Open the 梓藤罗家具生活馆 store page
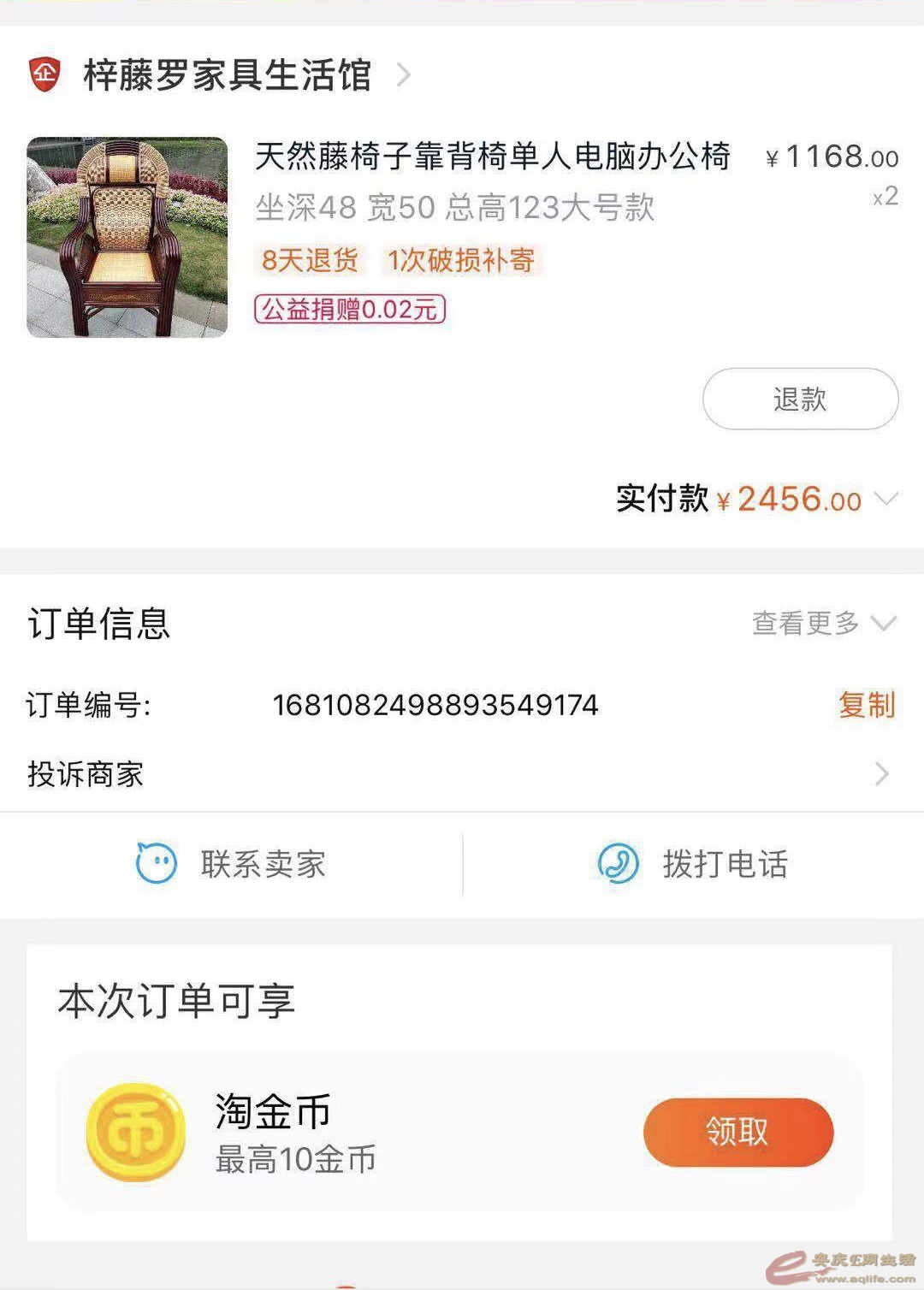Image resolution: width=924 pixels, height=1290 pixels. click(x=227, y=75)
